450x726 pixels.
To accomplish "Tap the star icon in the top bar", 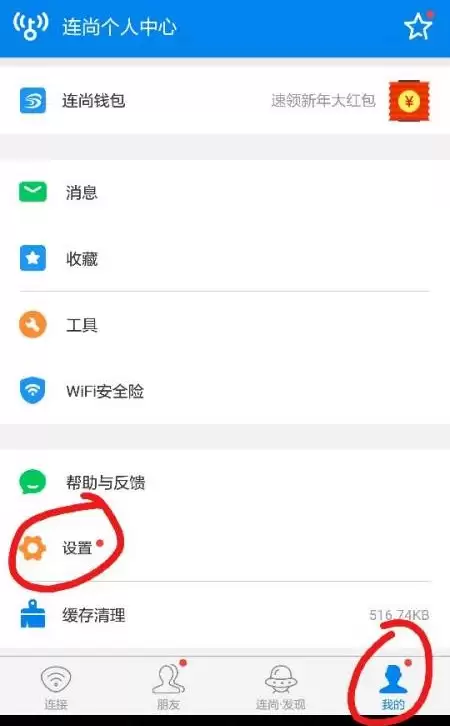I will coord(418,26).
